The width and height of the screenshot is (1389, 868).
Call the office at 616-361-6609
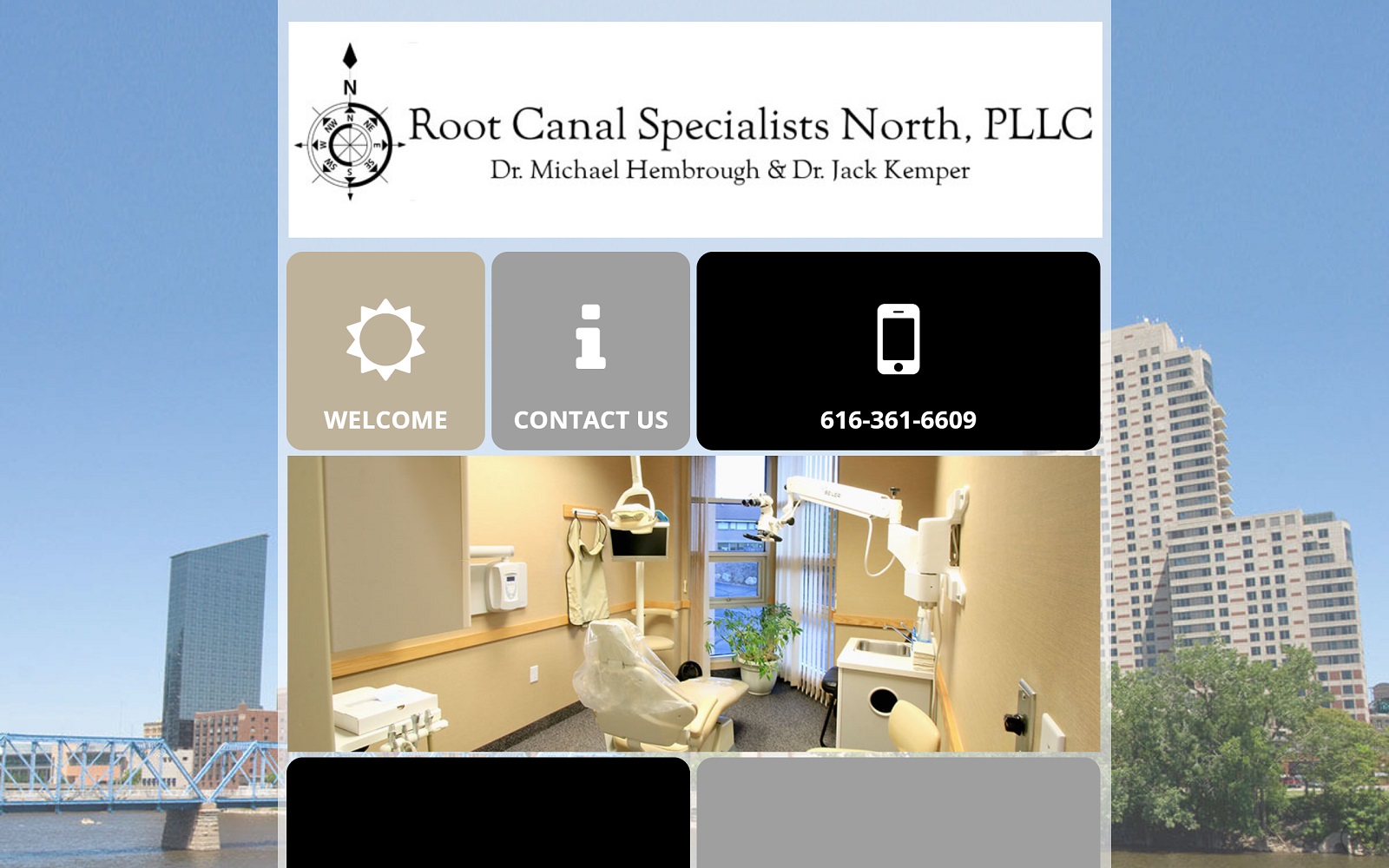pyautogui.click(x=898, y=351)
